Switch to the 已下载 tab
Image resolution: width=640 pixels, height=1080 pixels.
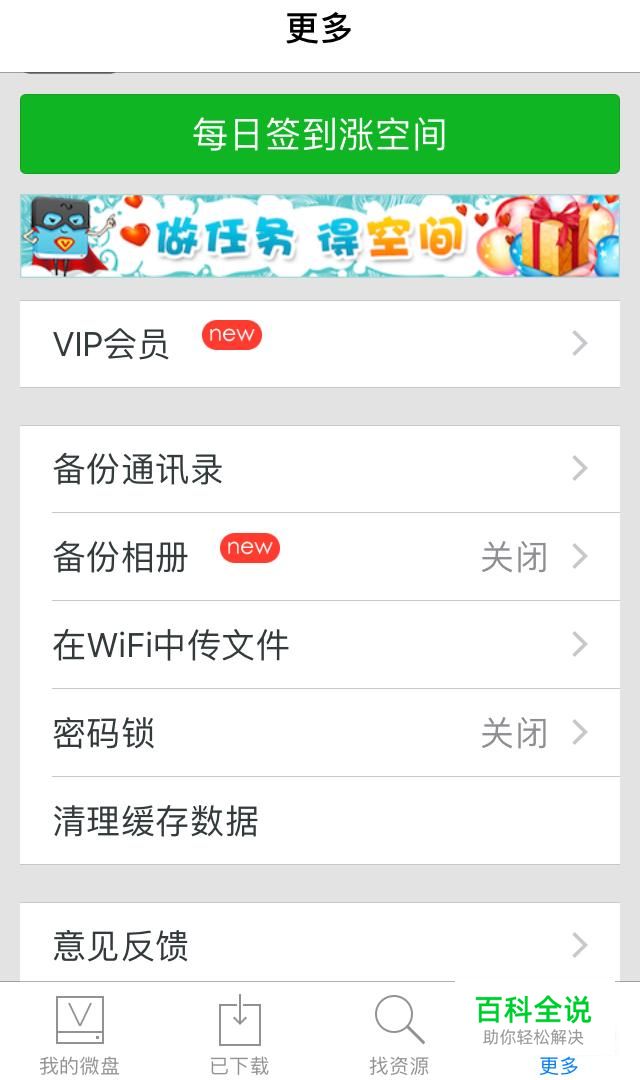pyautogui.click(x=240, y=1032)
